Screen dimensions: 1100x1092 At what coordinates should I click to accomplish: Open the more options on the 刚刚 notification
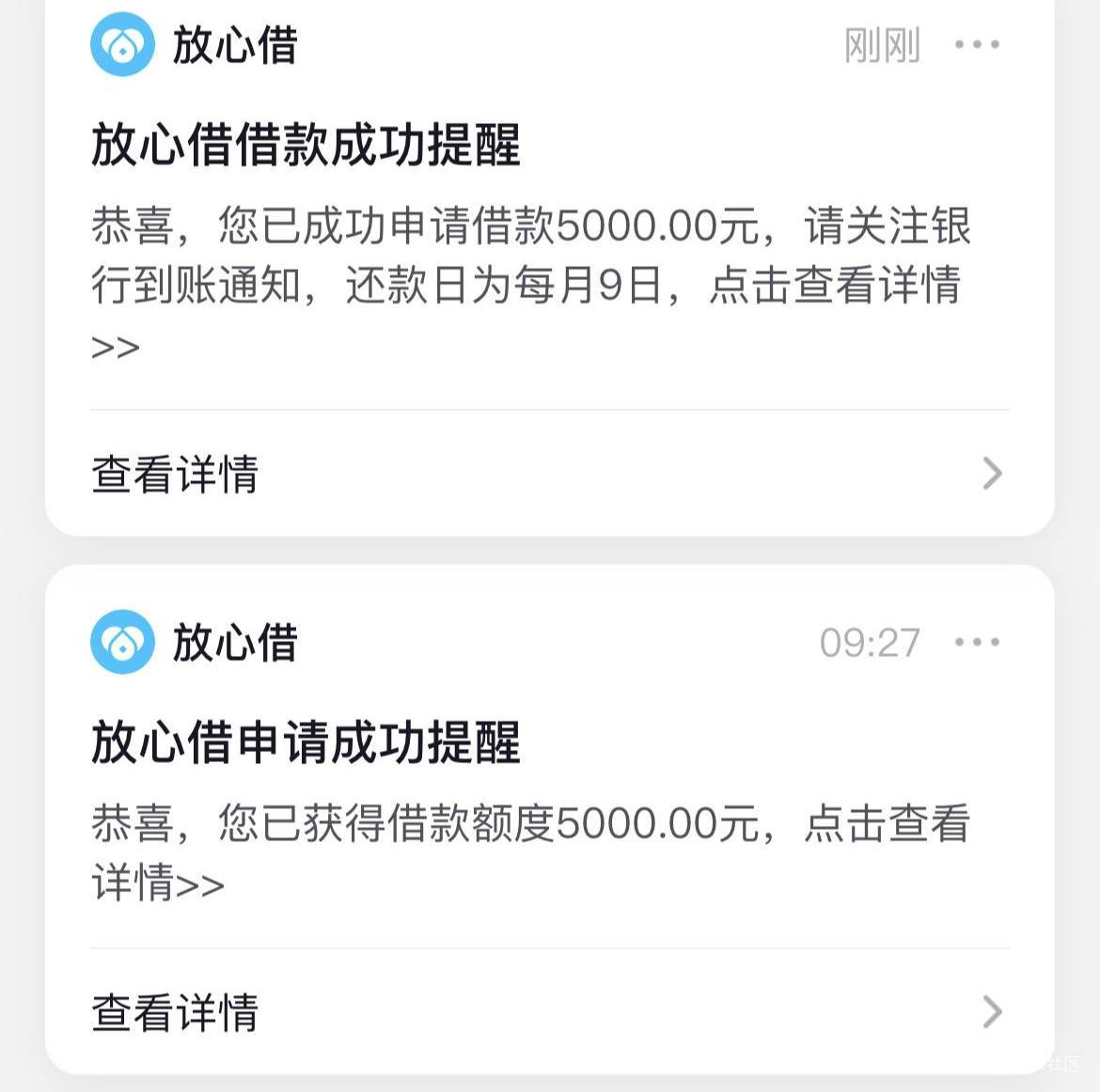coord(977,44)
